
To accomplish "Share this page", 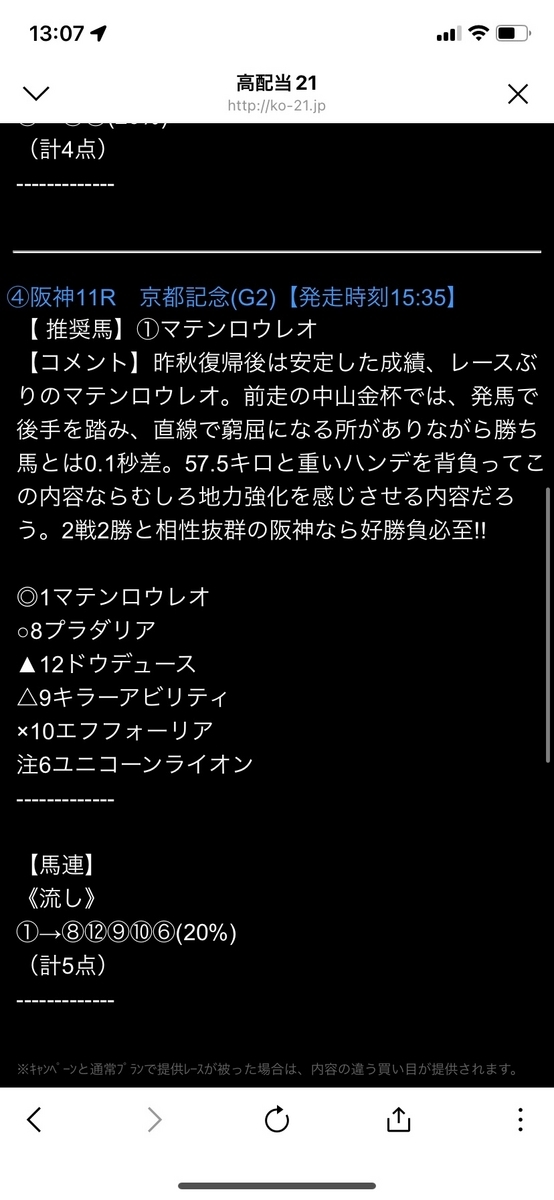I will click(x=398, y=1118).
